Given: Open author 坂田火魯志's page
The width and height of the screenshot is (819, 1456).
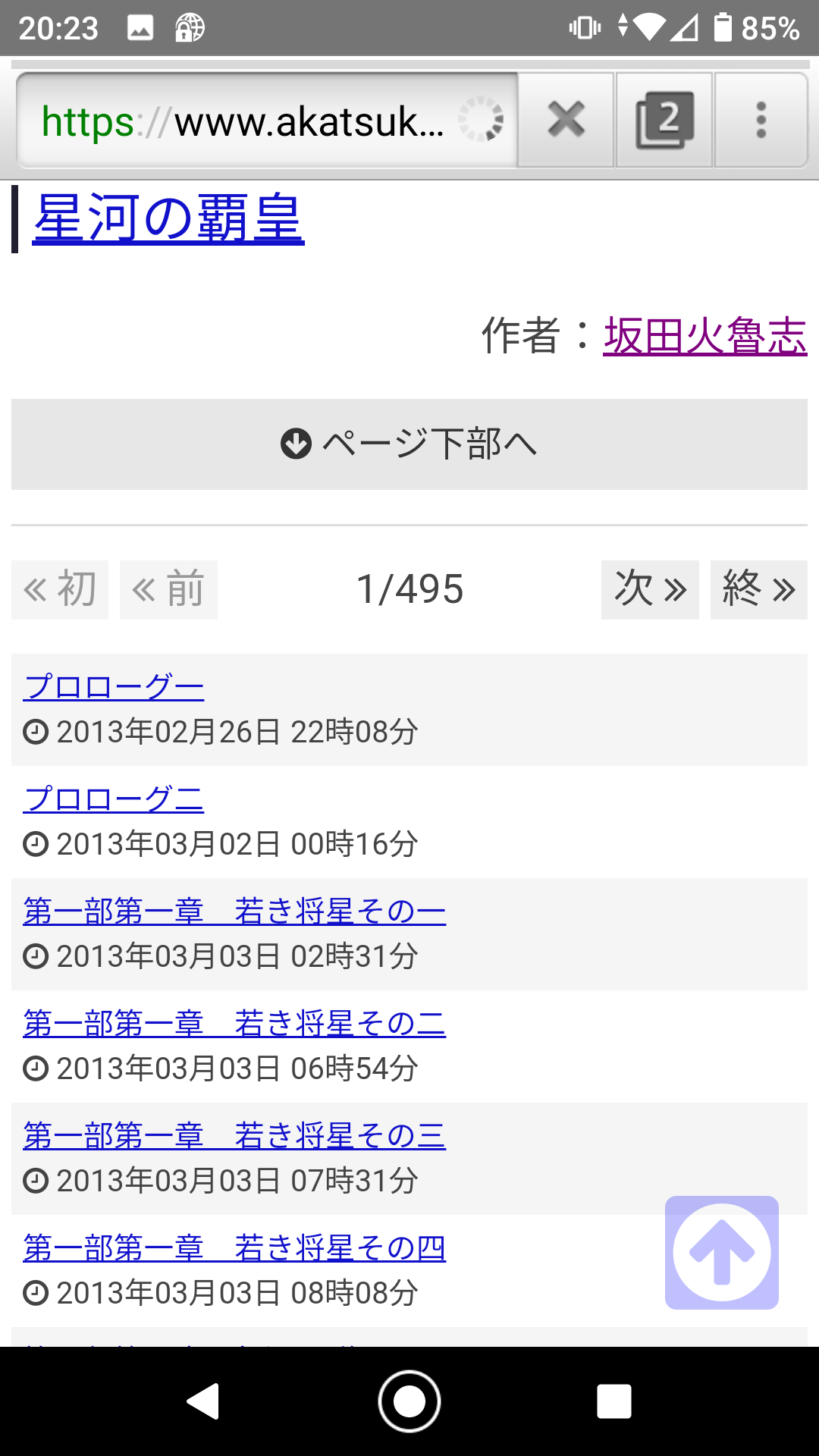Looking at the screenshot, I should (704, 336).
